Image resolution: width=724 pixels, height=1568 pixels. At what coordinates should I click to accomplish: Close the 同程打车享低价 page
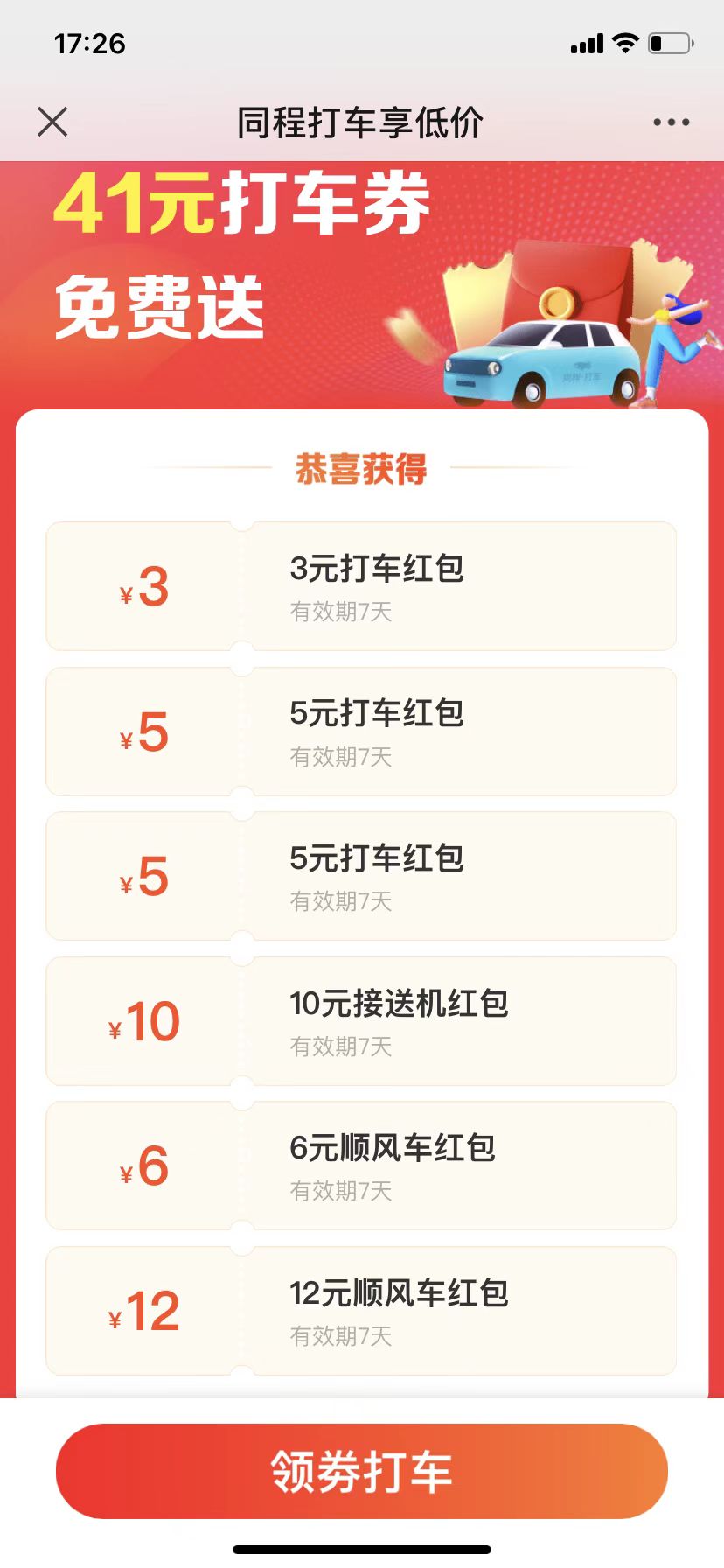(52, 122)
